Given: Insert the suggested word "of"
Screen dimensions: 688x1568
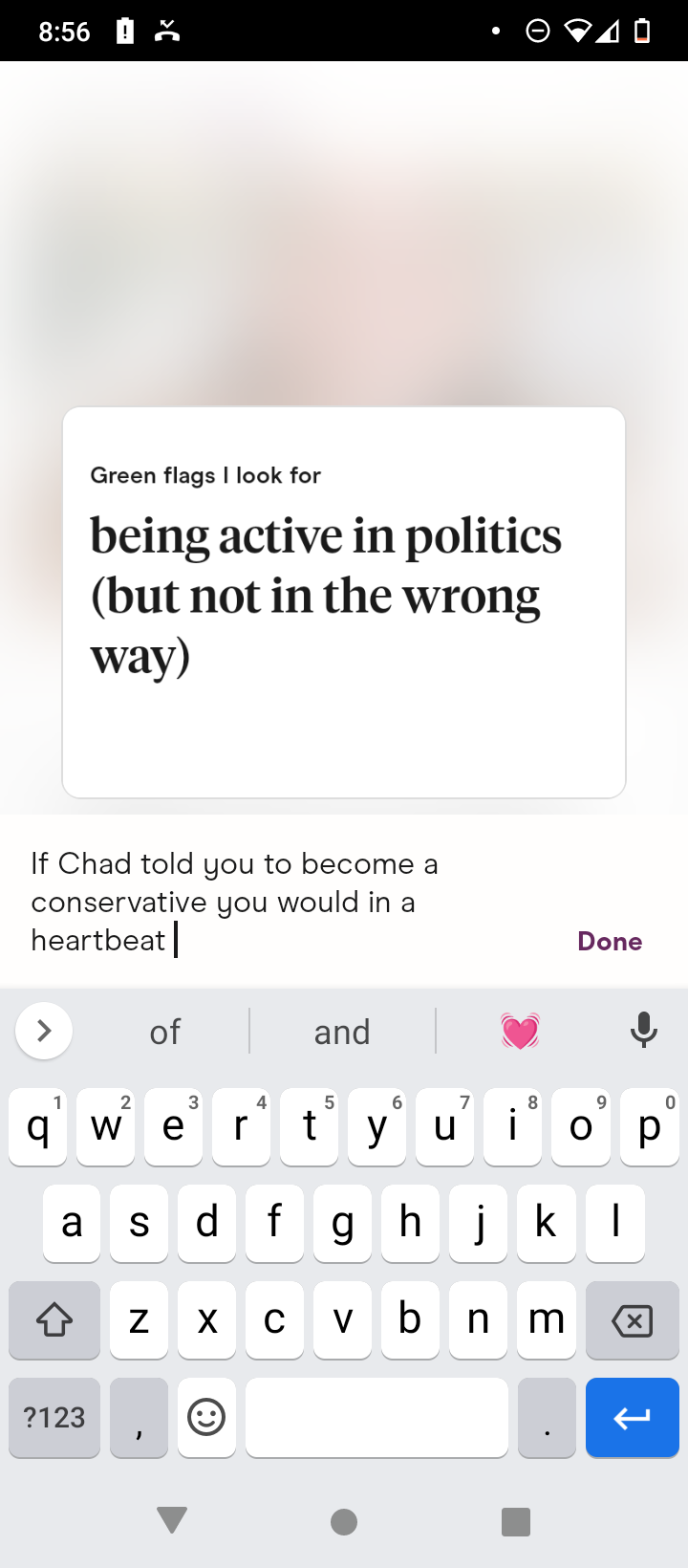Looking at the screenshot, I should (x=164, y=1032).
